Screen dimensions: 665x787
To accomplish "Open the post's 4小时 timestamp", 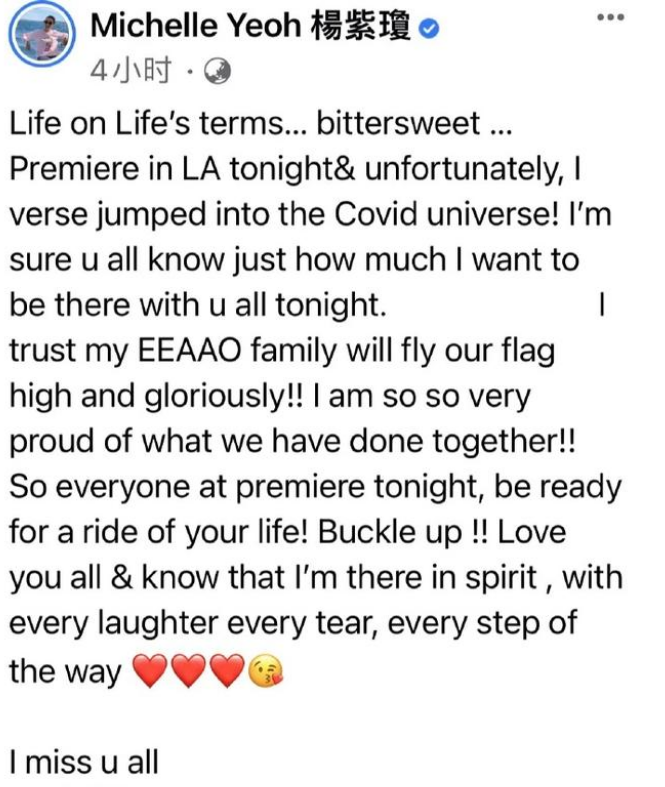I will click(x=128, y=70).
